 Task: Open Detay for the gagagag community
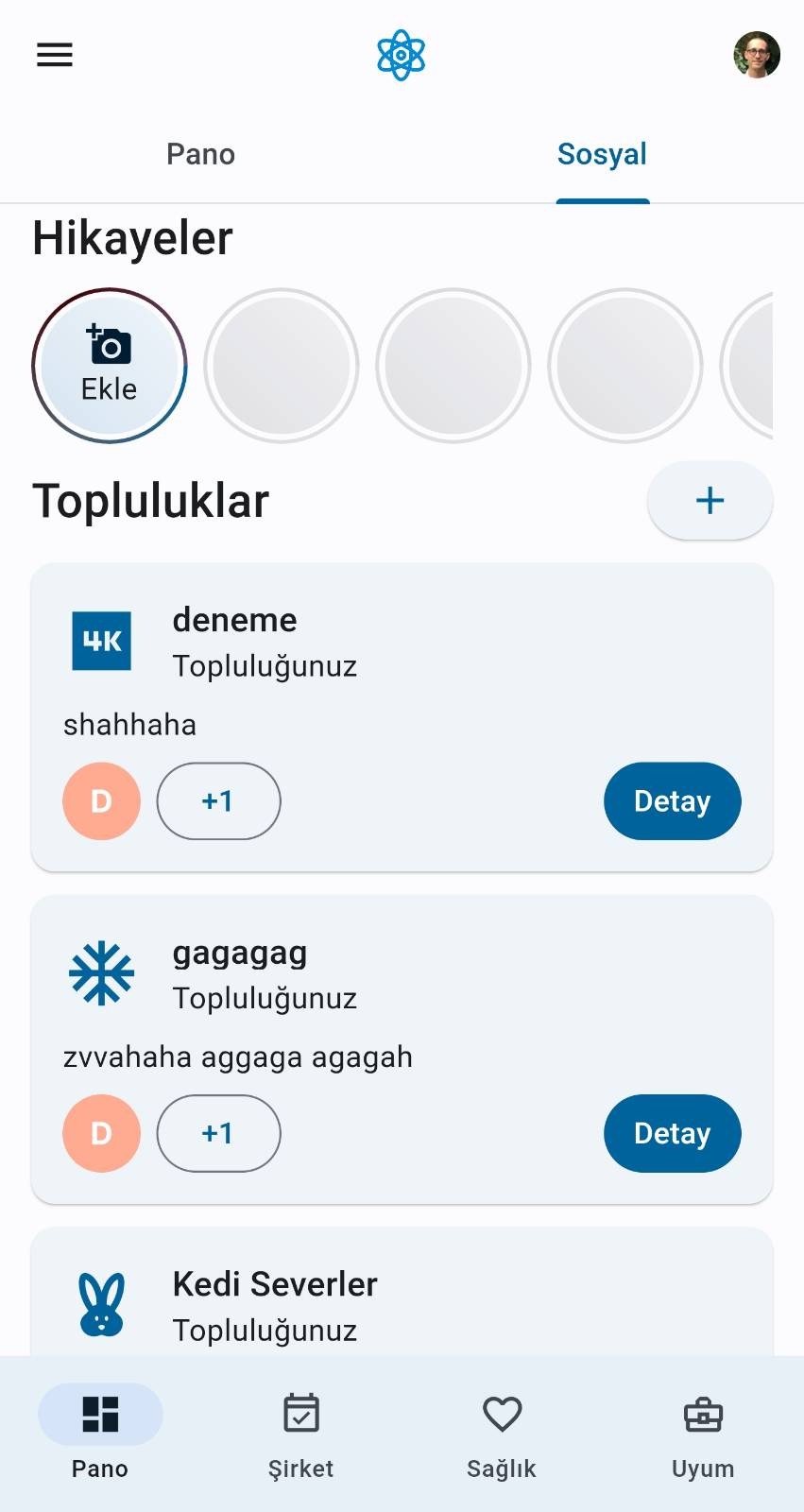pos(672,1134)
